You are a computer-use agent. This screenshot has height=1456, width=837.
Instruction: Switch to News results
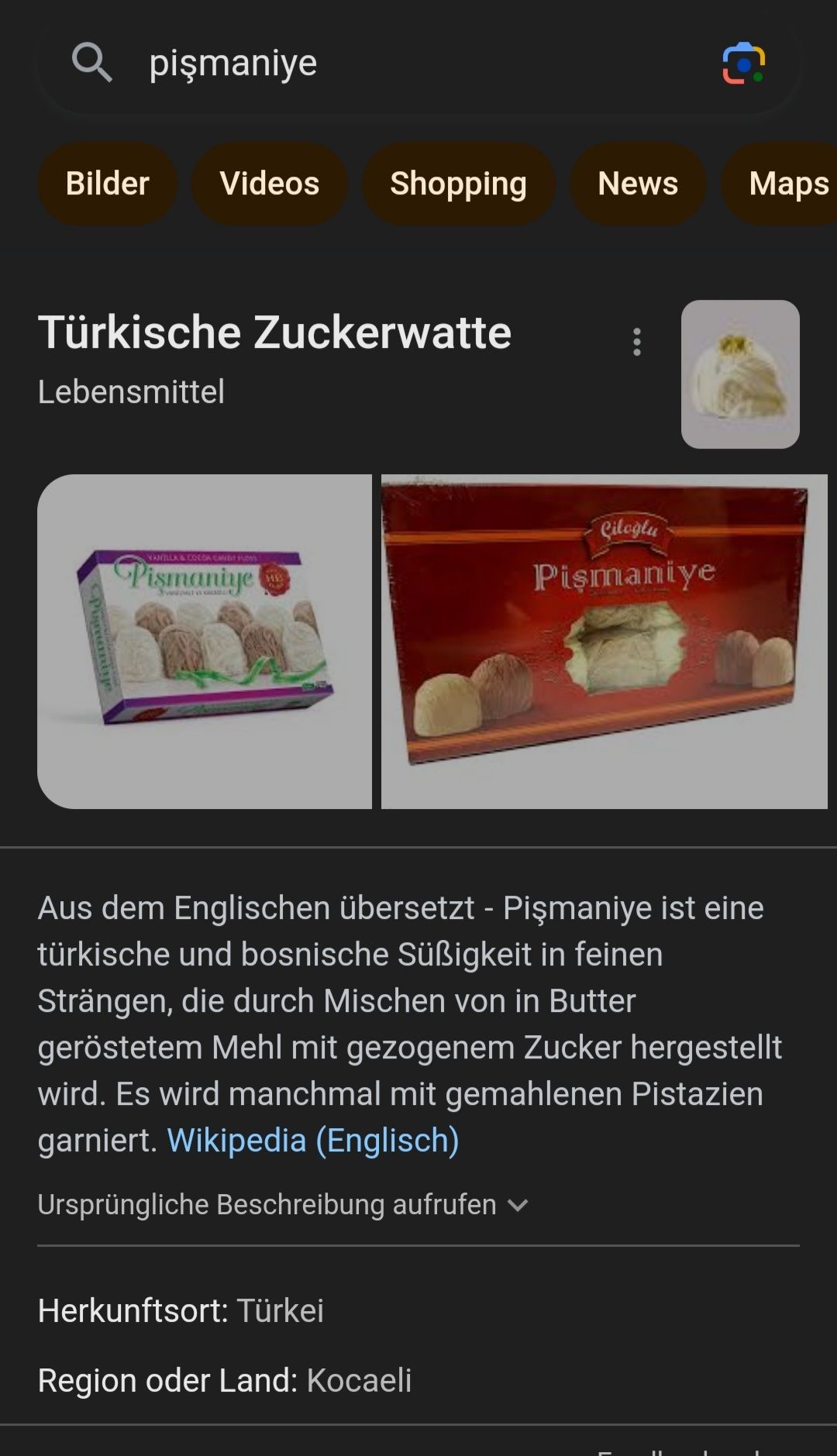tap(637, 184)
